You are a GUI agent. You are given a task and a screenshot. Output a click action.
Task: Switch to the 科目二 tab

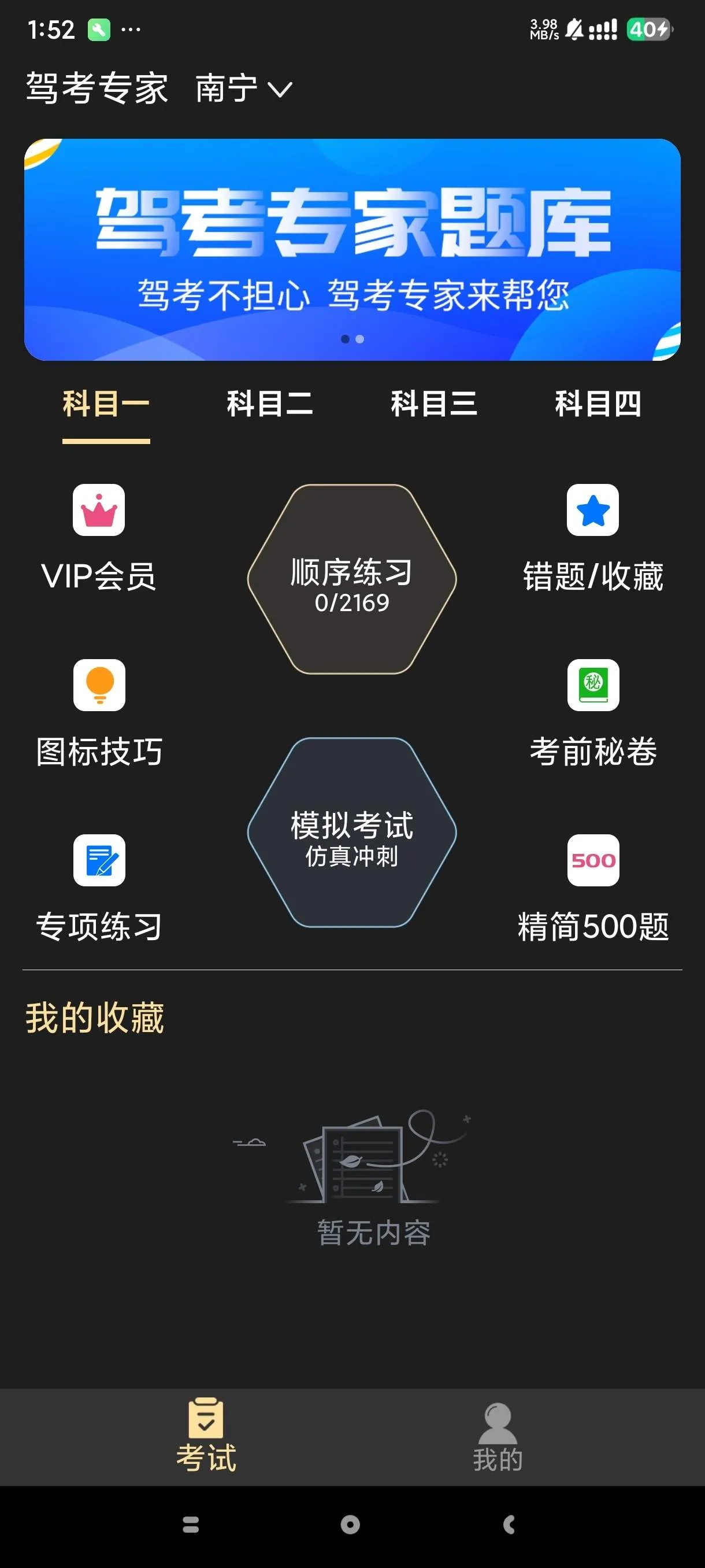[269, 405]
